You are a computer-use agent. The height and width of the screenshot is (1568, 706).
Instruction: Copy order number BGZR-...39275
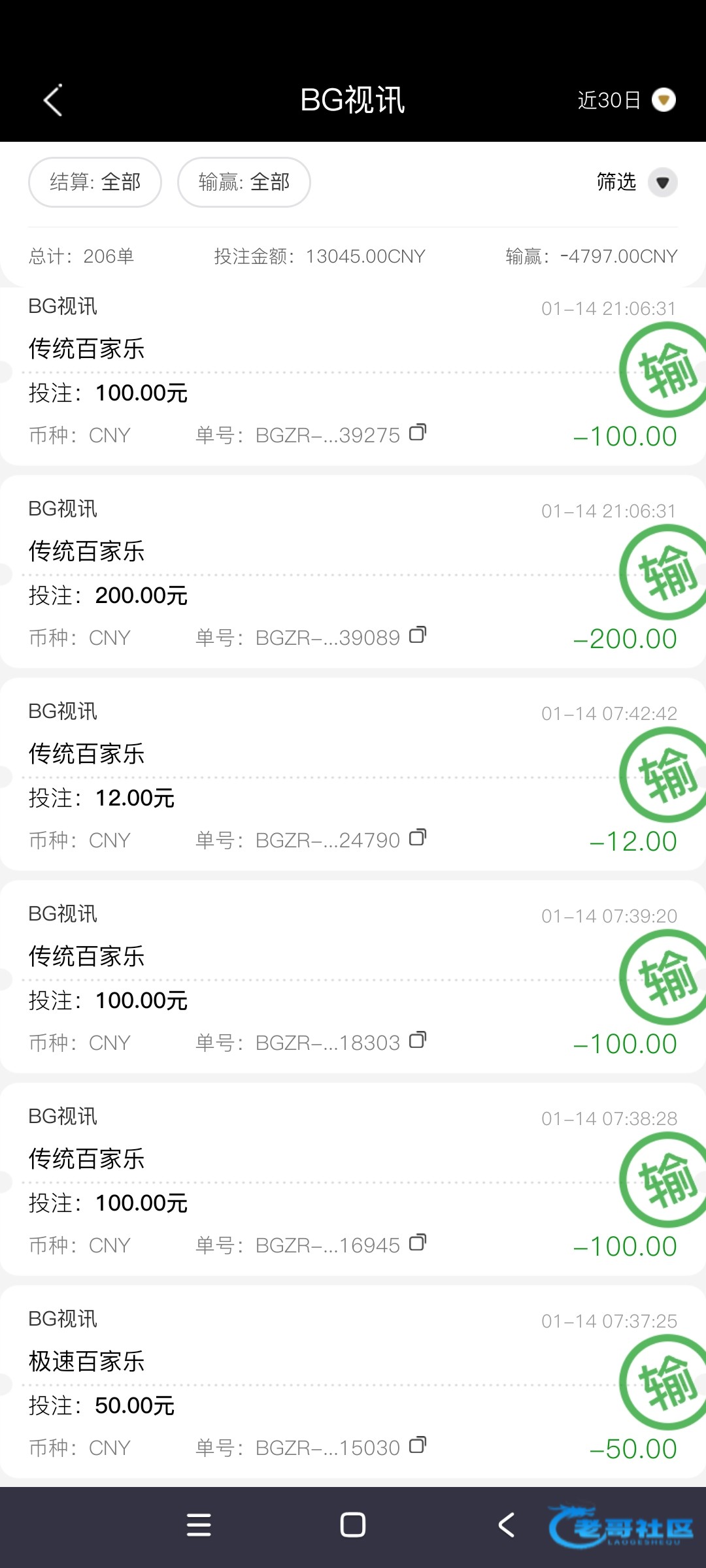[x=418, y=433]
